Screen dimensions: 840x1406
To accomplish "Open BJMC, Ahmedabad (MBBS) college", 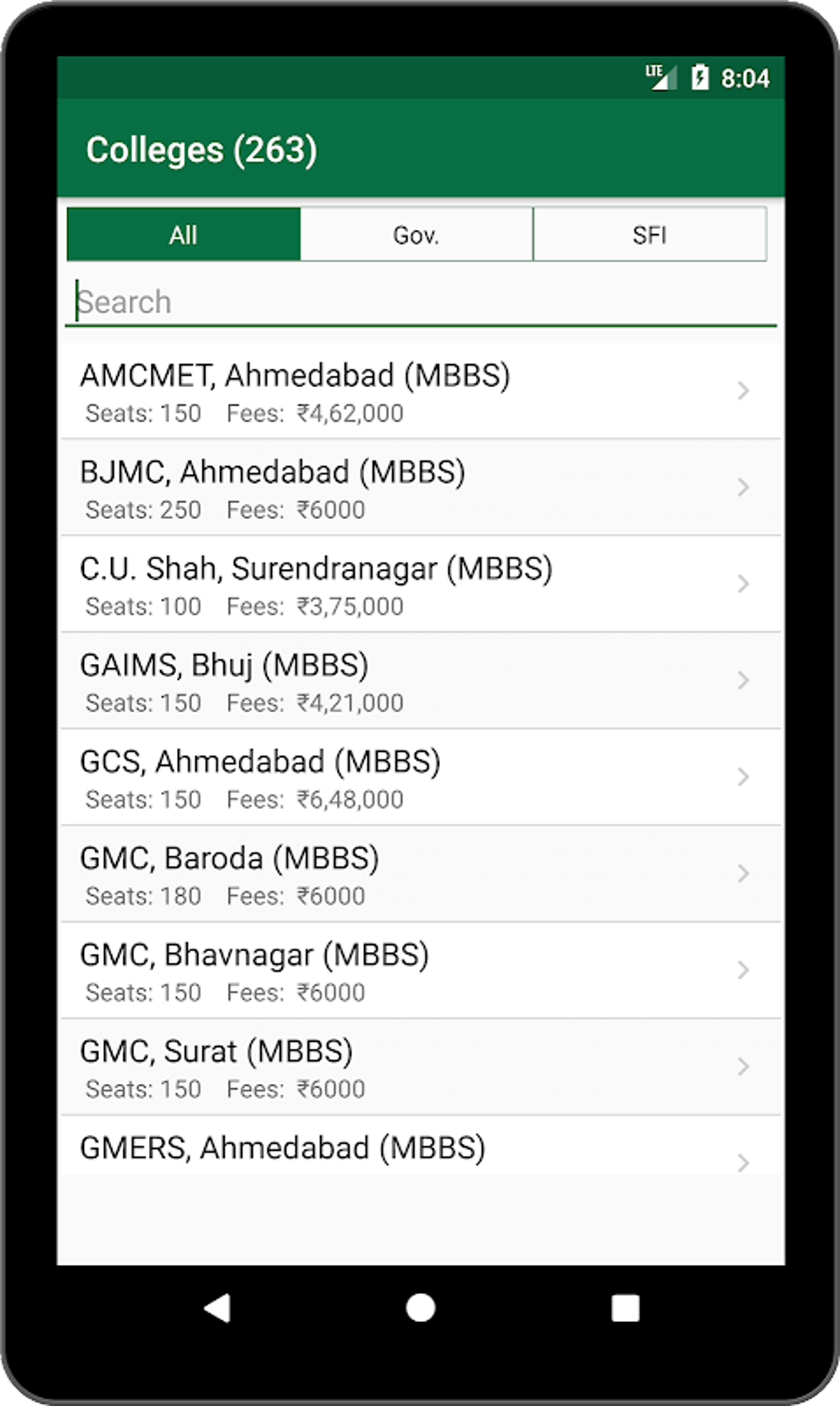I will [420, 488].
